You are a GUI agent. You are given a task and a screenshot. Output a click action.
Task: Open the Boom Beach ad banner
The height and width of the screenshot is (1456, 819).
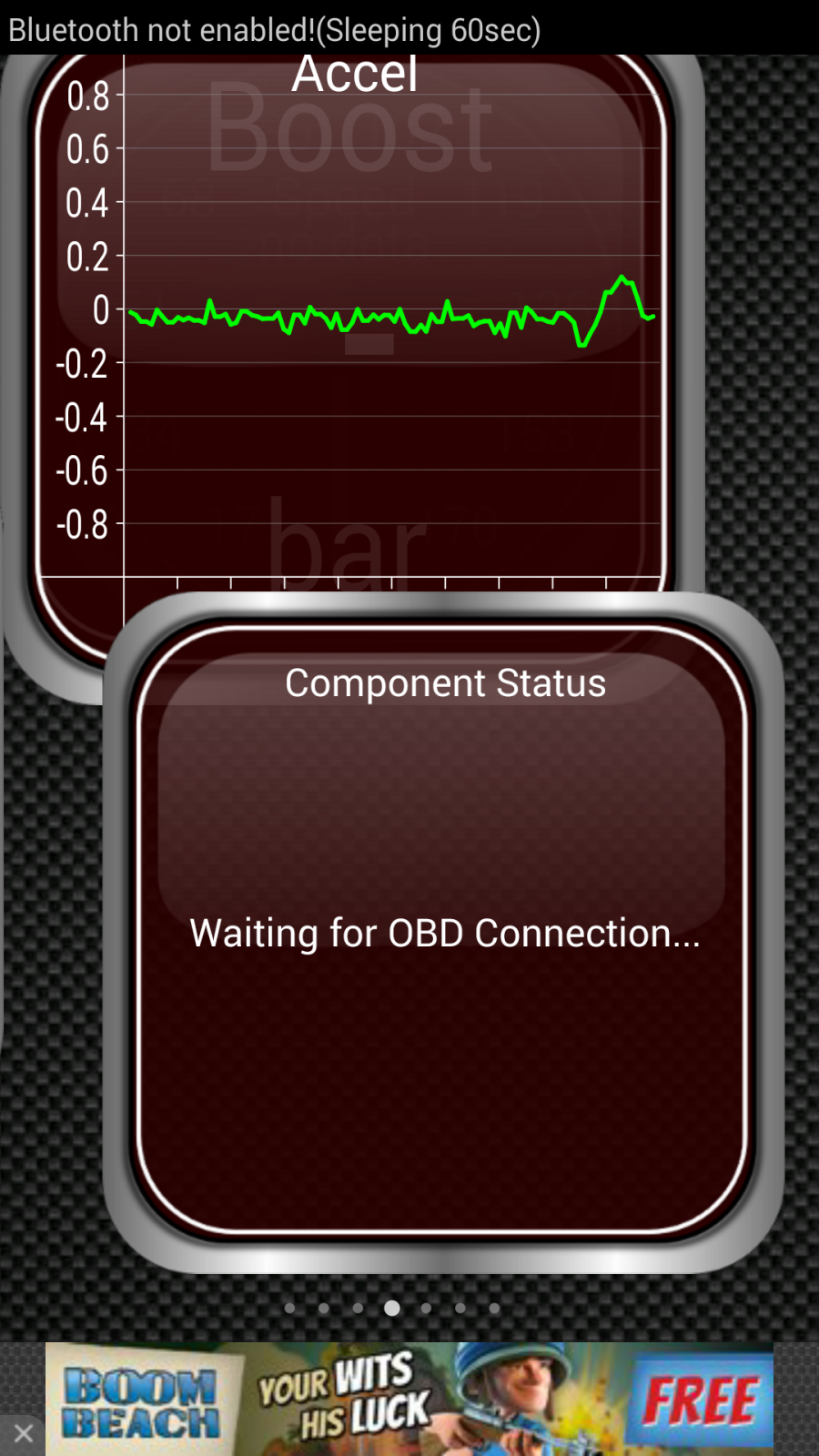pos(409,1399)
